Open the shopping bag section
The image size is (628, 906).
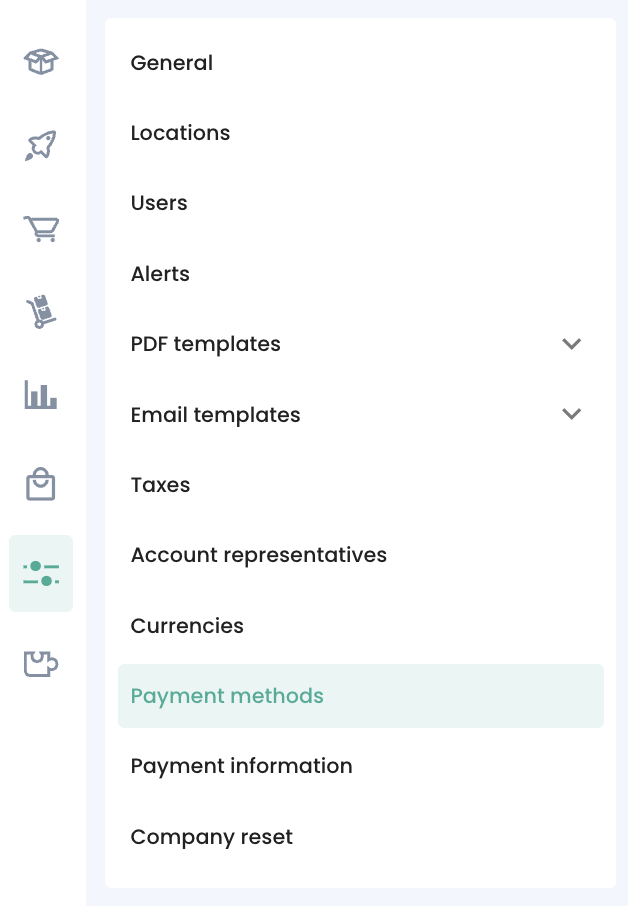pos(41,485)
